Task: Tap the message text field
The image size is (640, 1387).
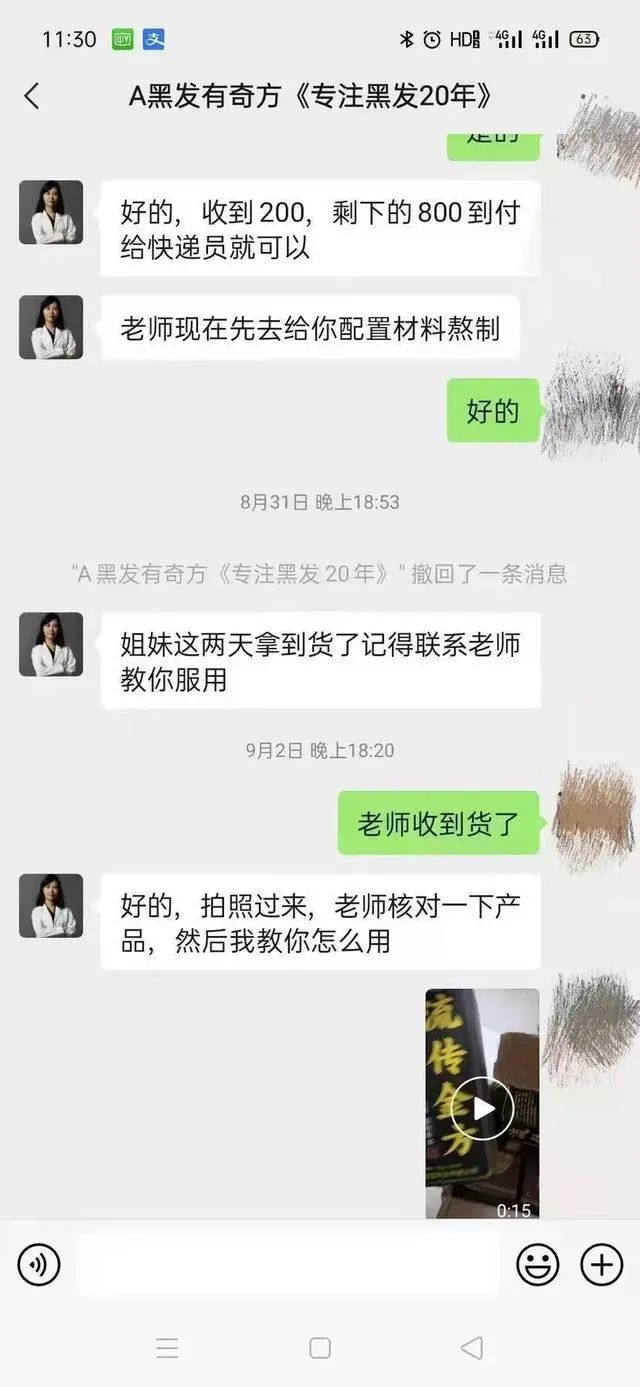Action: click(x=288, y=1265)
